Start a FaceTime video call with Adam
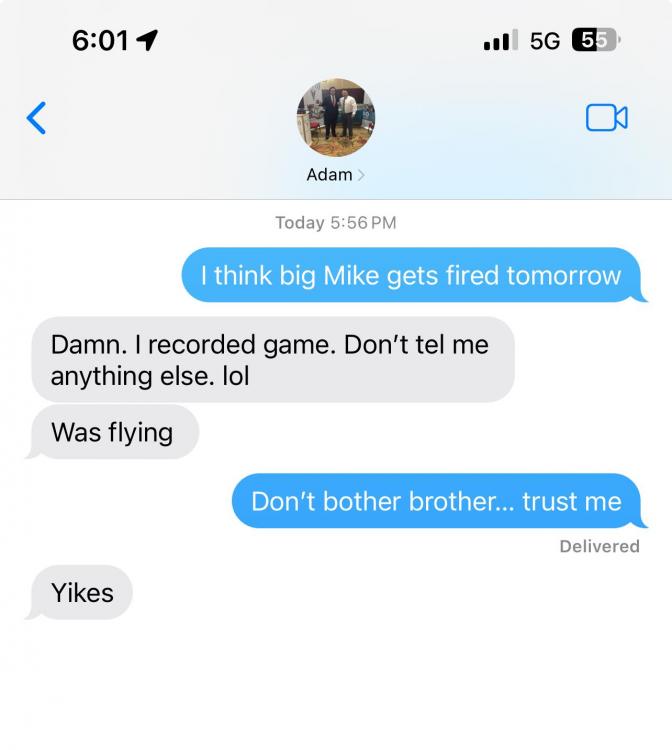The height and width of the screenshot is (750, 672). click(606, 118)
